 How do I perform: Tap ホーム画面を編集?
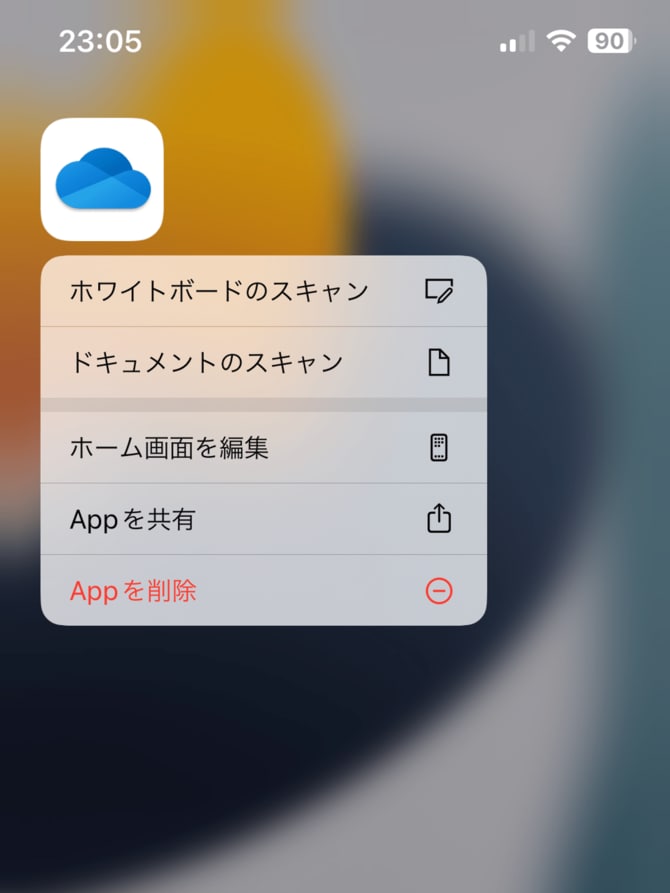coord(262,448)
